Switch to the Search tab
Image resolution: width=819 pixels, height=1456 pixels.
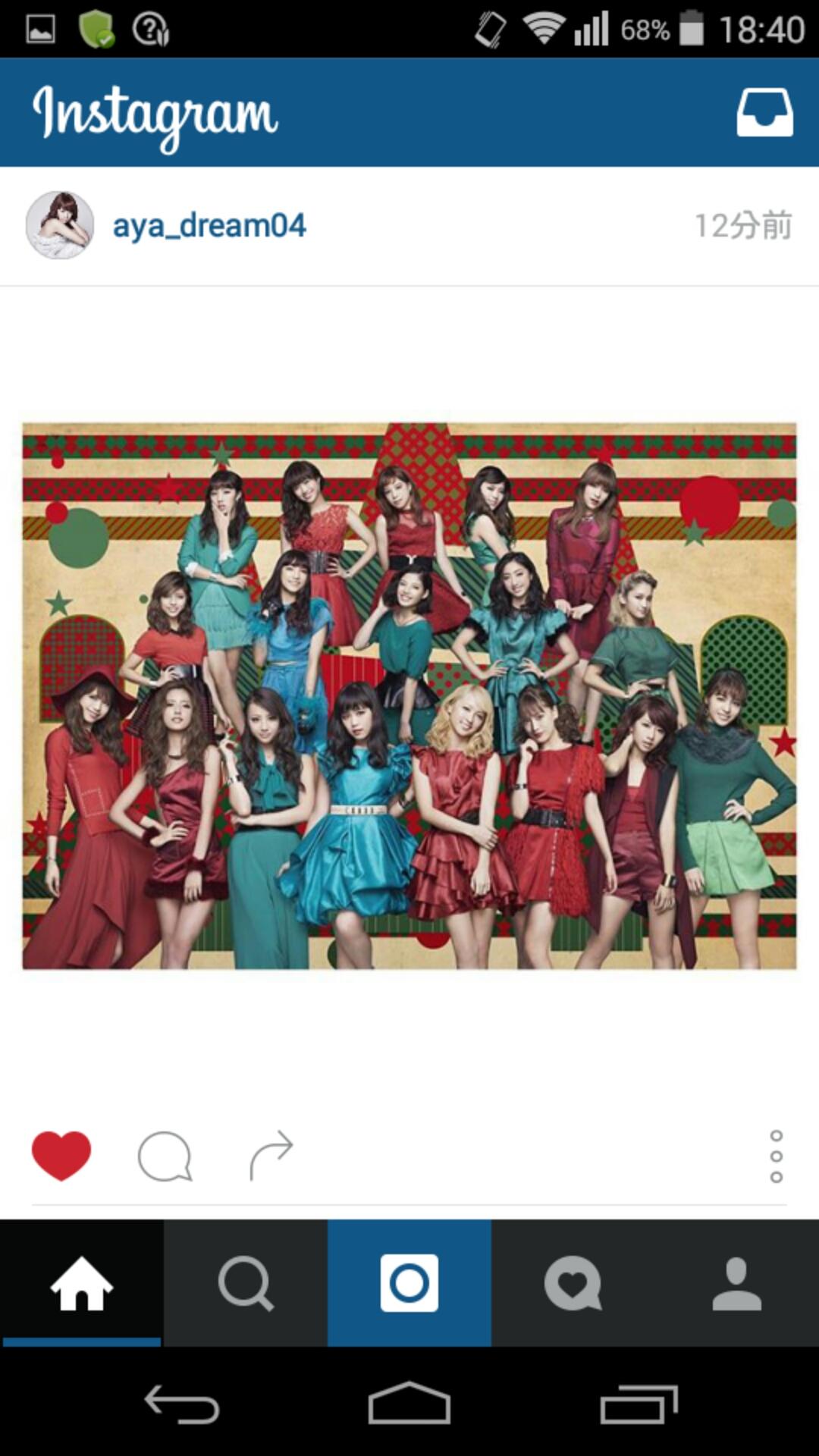coord(246,1283)
